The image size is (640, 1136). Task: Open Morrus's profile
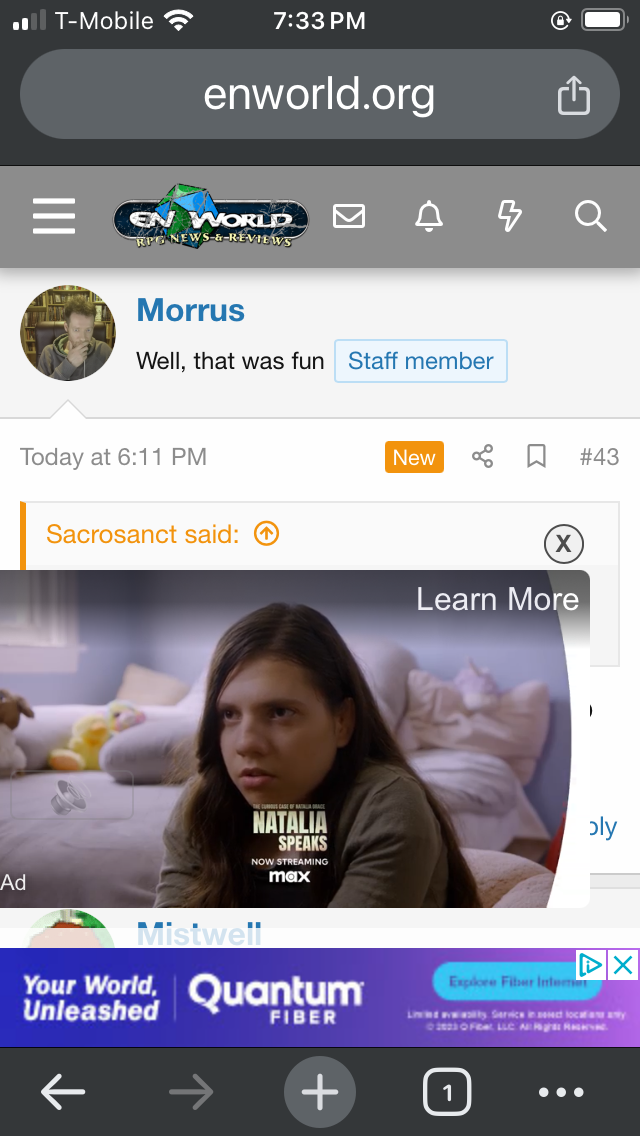click(x=191, y=310)
